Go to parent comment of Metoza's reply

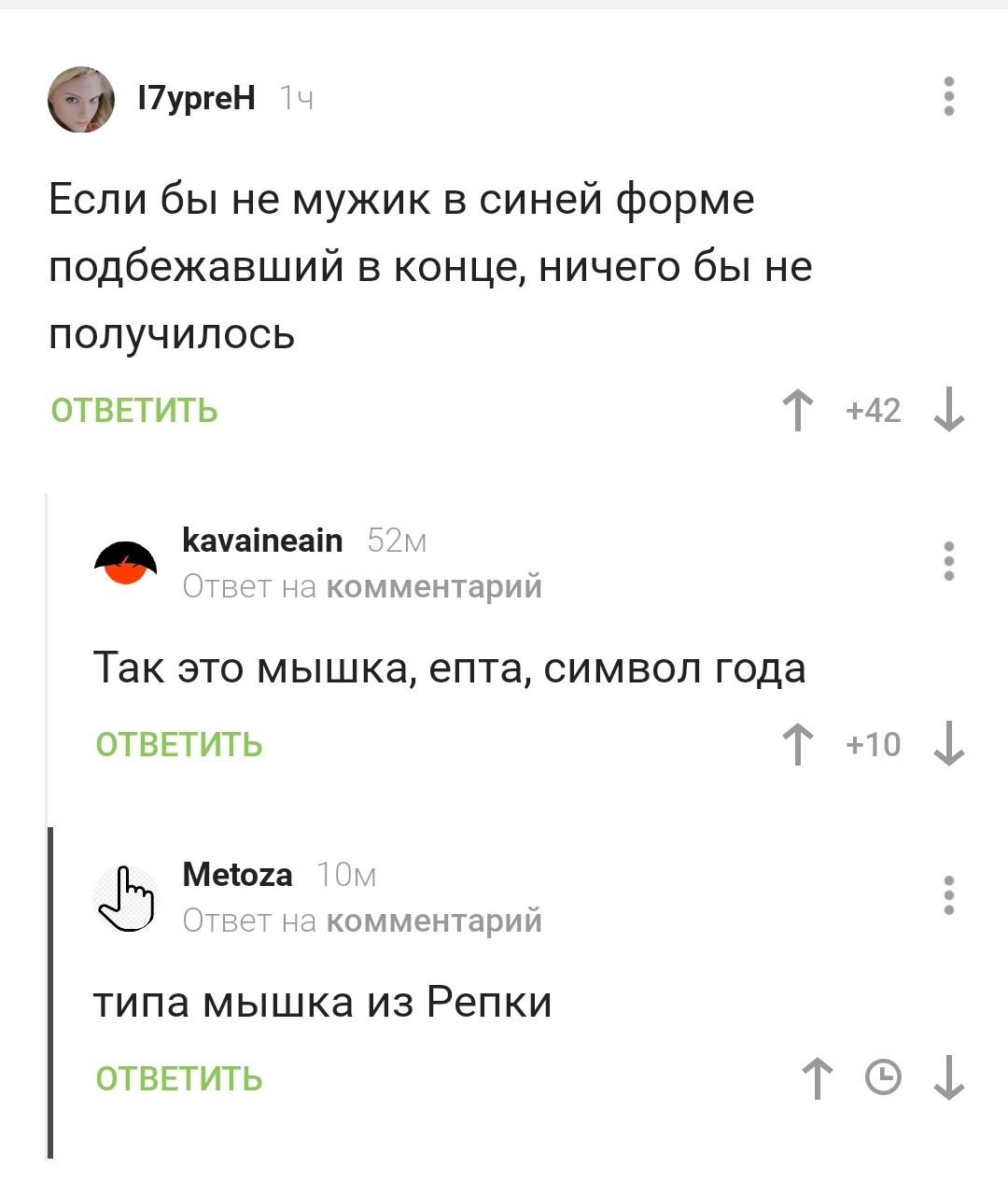click(x=434, y=921)
